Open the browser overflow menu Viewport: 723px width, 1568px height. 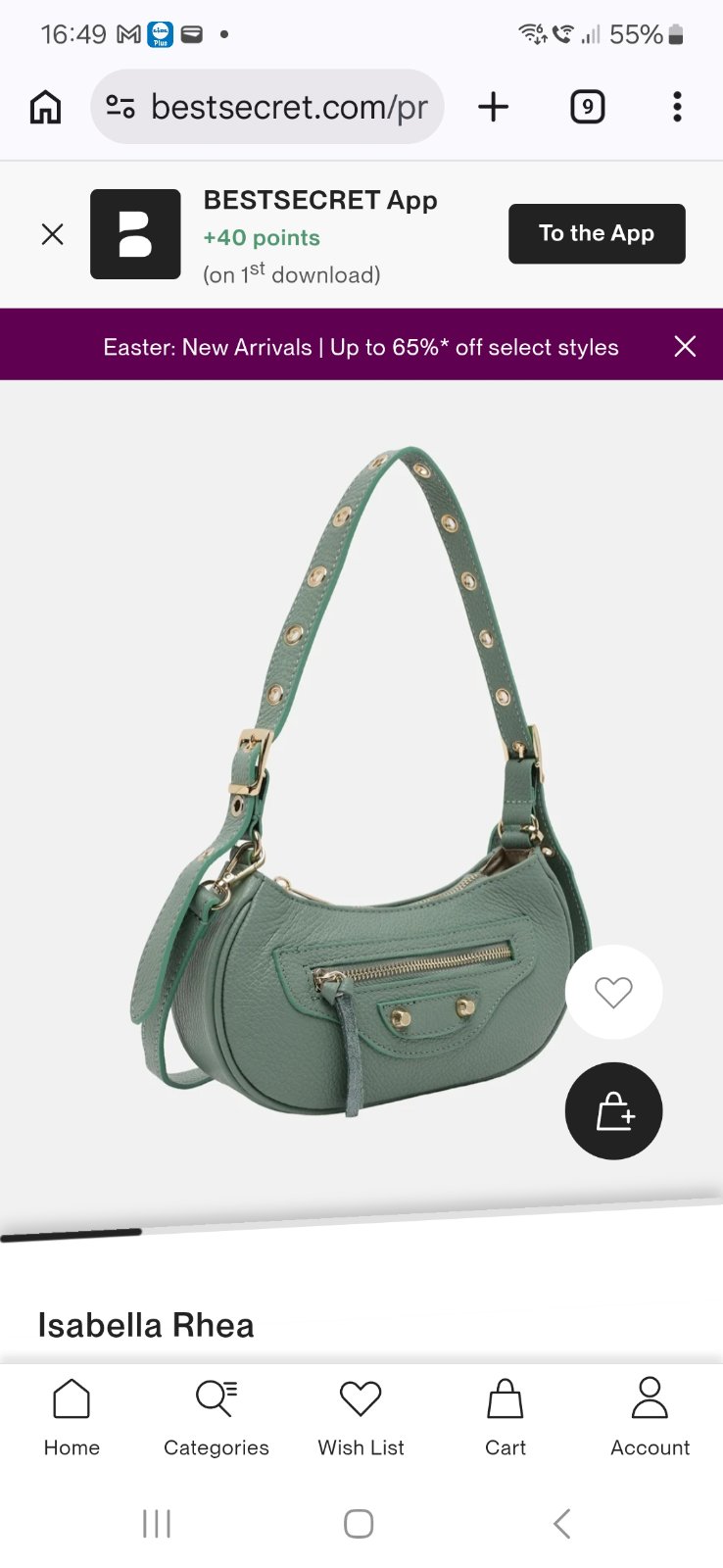pyautogui.click(x=677, y=107)
